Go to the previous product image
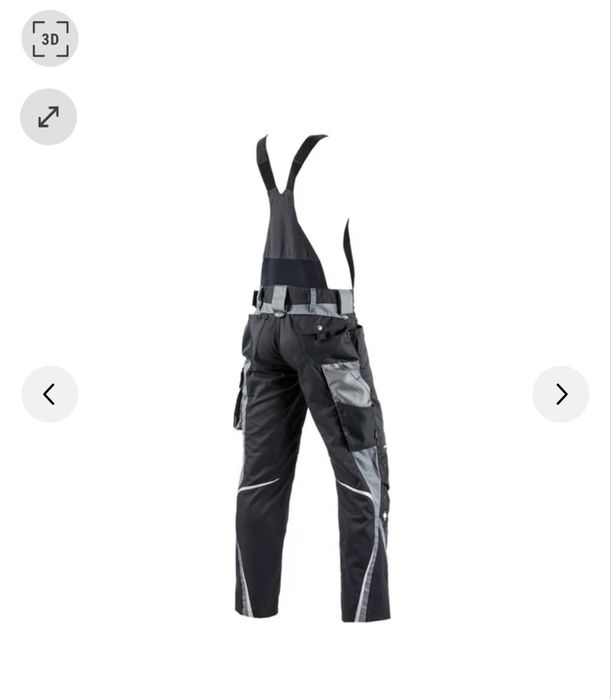Viewport: 611px width, 699px height. [x=50, y=394]
